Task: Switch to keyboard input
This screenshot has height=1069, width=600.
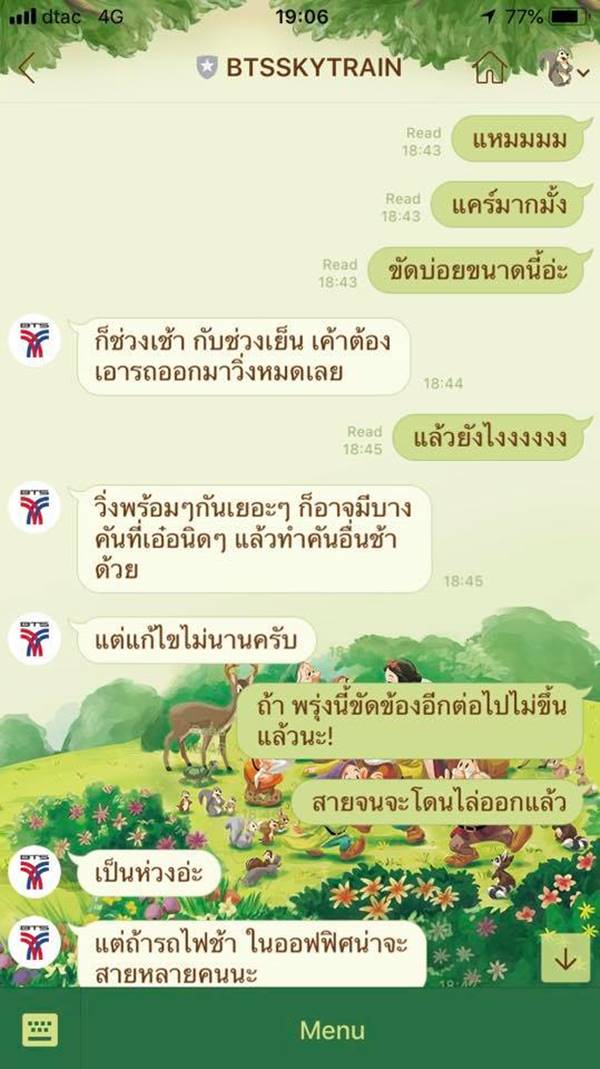Action: pos(40,1030)
